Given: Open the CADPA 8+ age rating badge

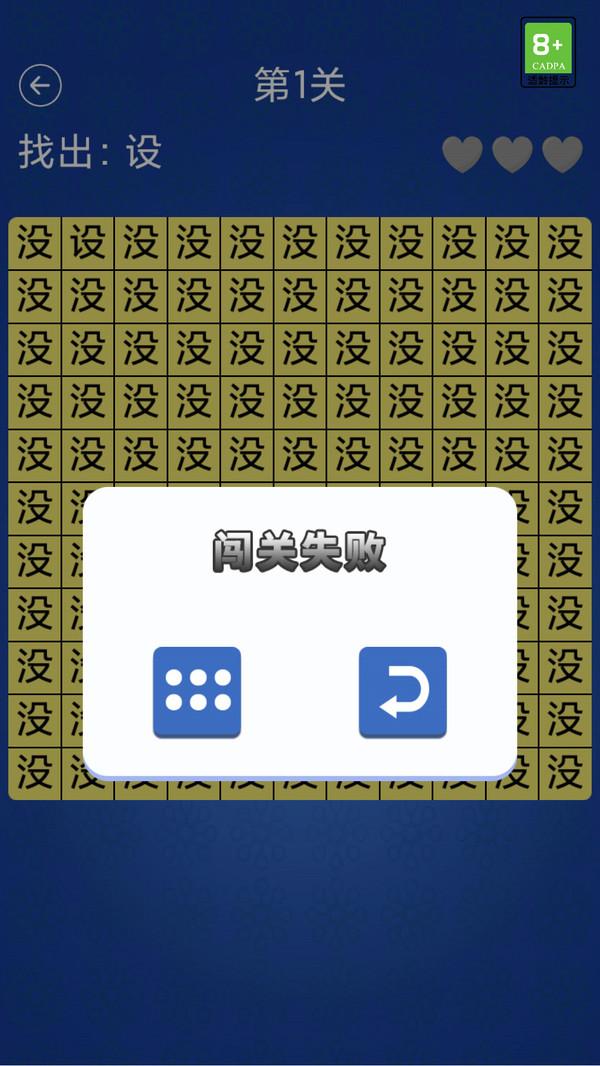Looking at the screenshot, I should 548,52.
